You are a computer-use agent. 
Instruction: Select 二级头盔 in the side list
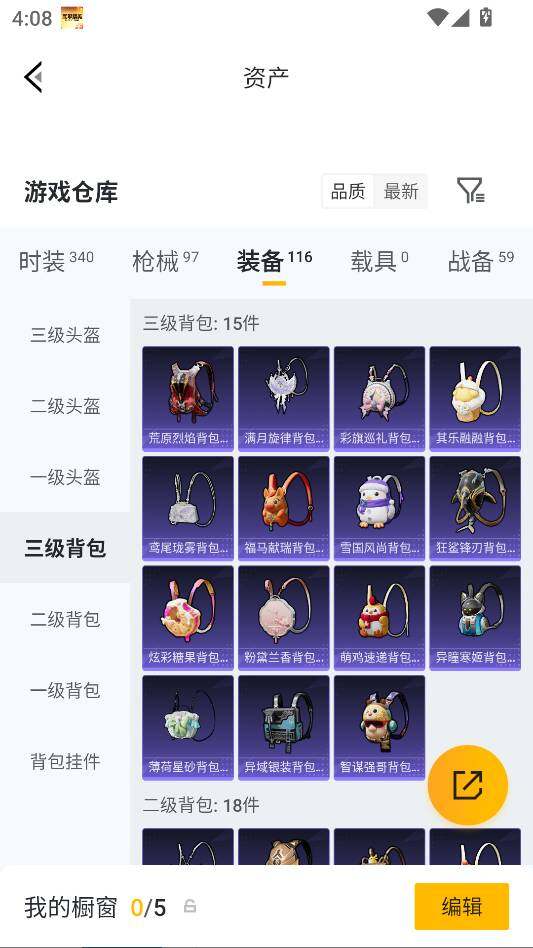tap(65, 406)
